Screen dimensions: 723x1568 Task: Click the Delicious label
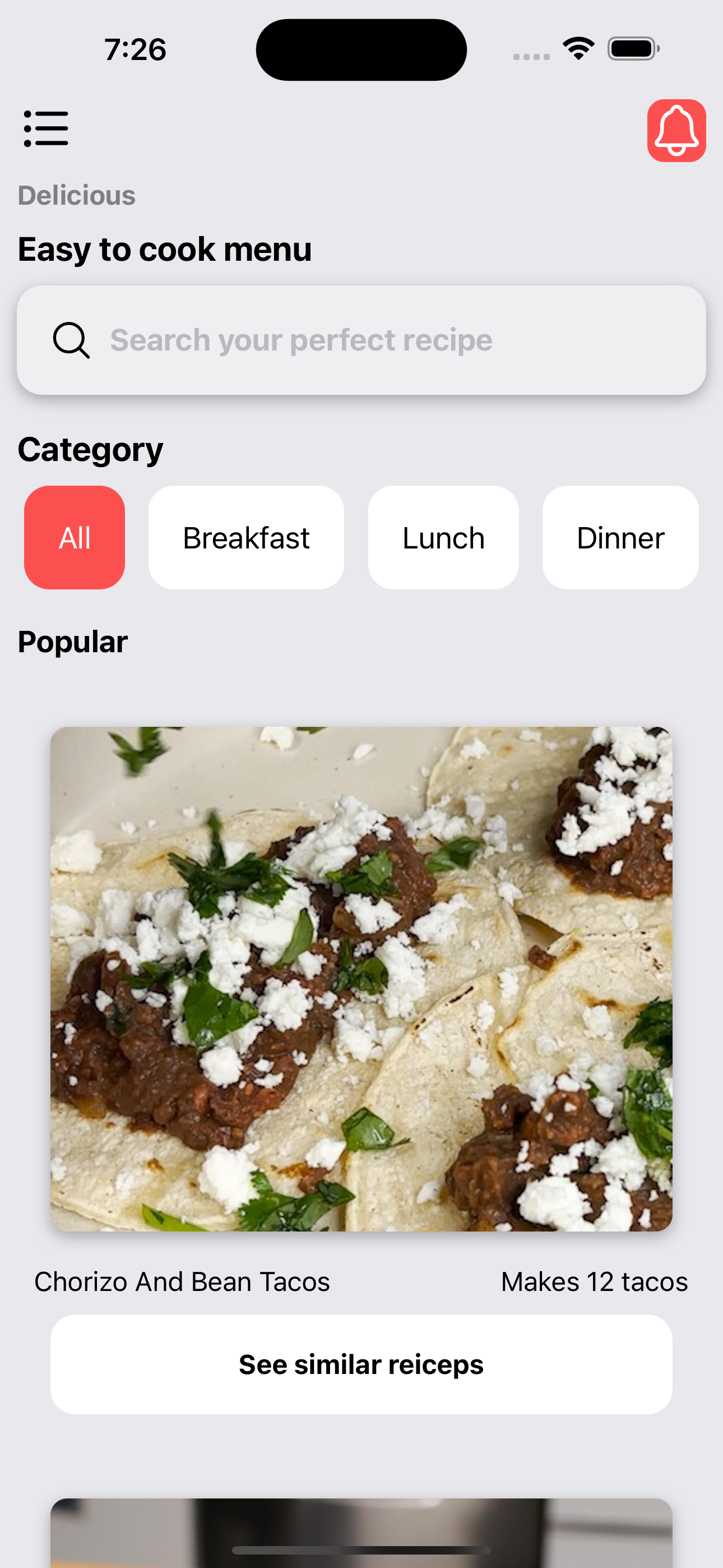click(77, 195)
